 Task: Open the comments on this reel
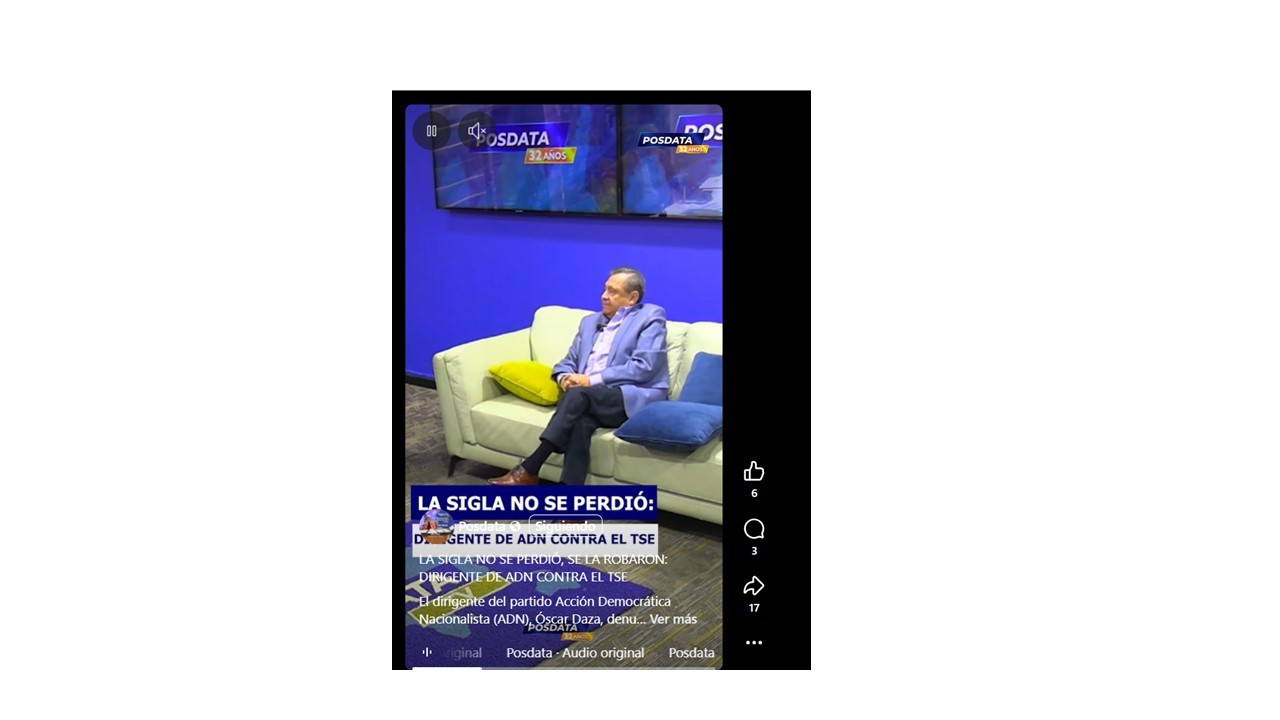pyautogui.click(x=754, y=529)
